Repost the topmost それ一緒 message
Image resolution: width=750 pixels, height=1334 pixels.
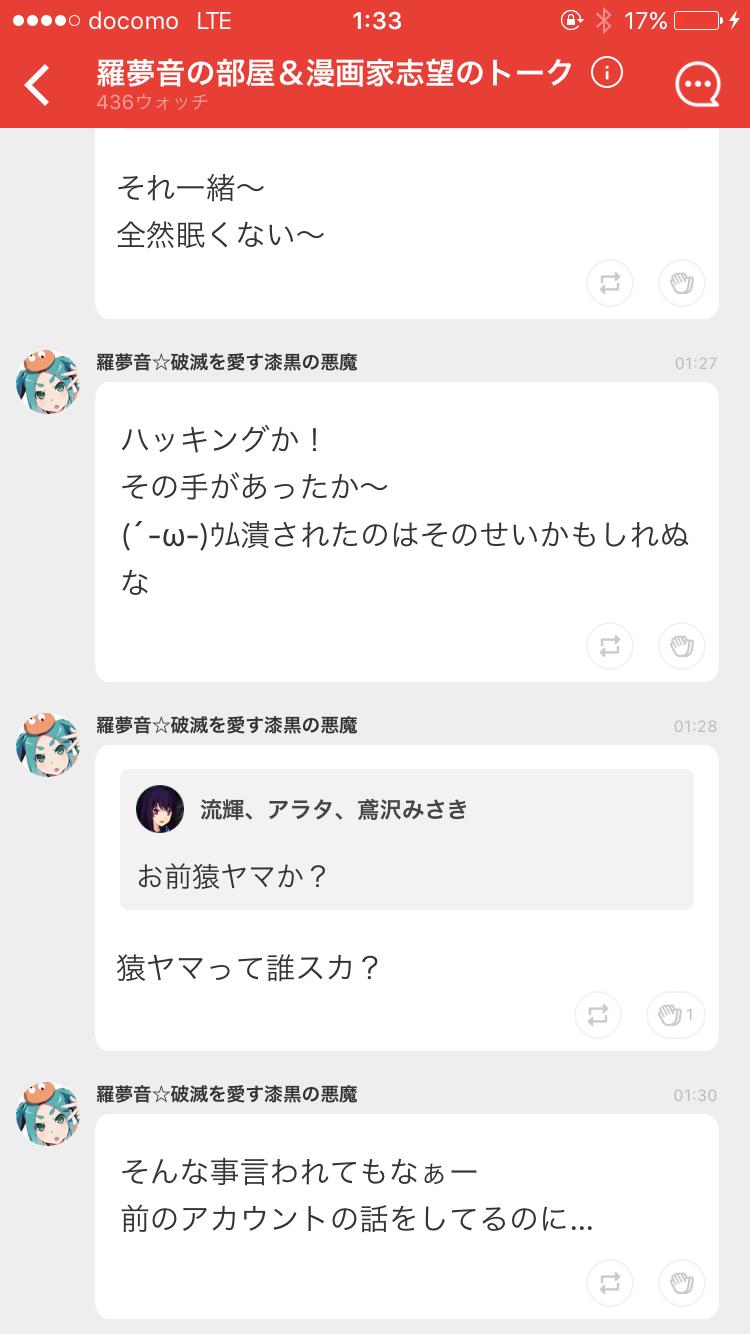(609, 283)
